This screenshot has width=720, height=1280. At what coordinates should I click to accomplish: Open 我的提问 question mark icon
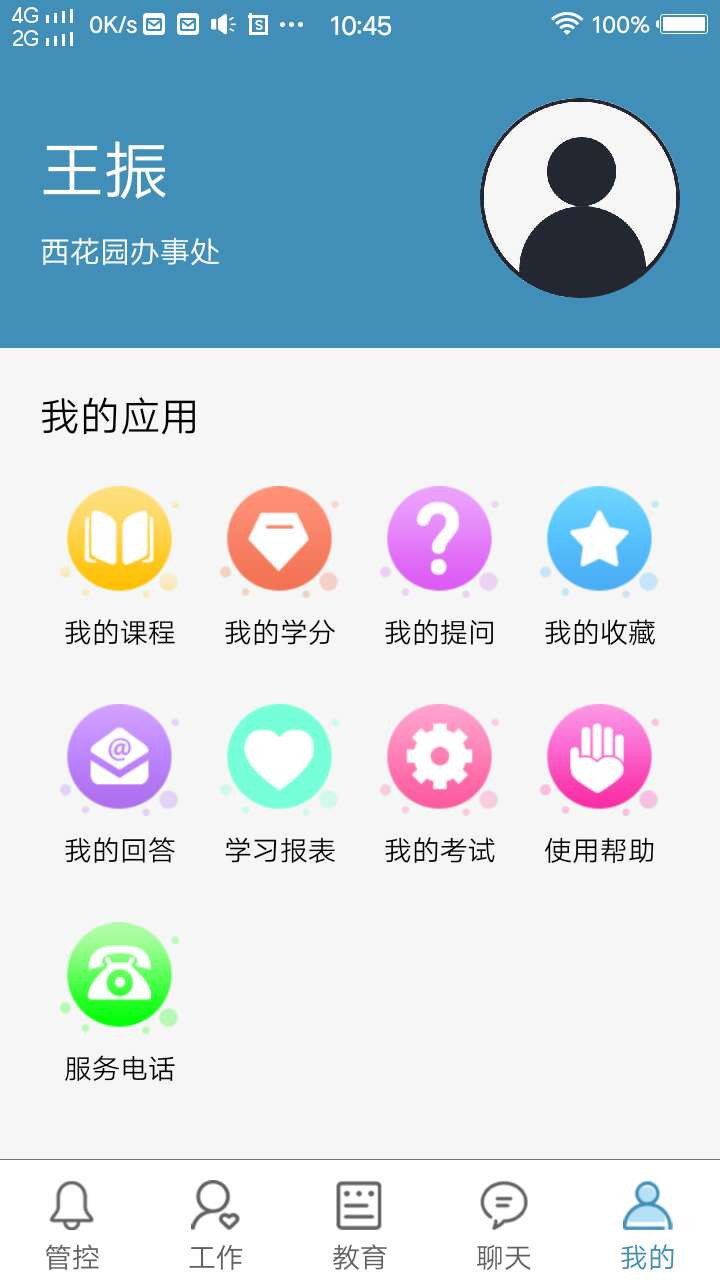(x=440, y=540)
